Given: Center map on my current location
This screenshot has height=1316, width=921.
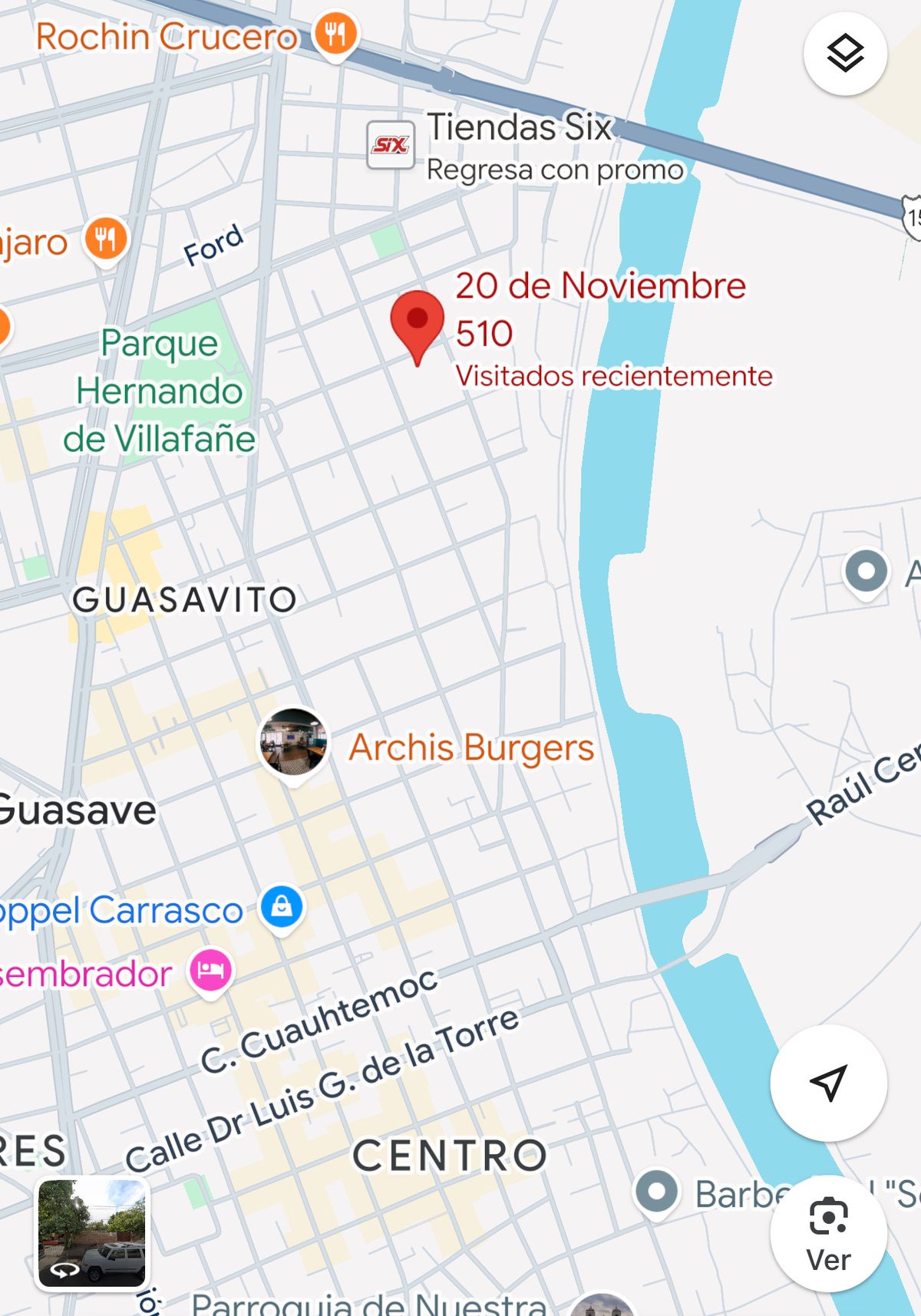Looking at the screenshot, I should (x=828, y=1083).
